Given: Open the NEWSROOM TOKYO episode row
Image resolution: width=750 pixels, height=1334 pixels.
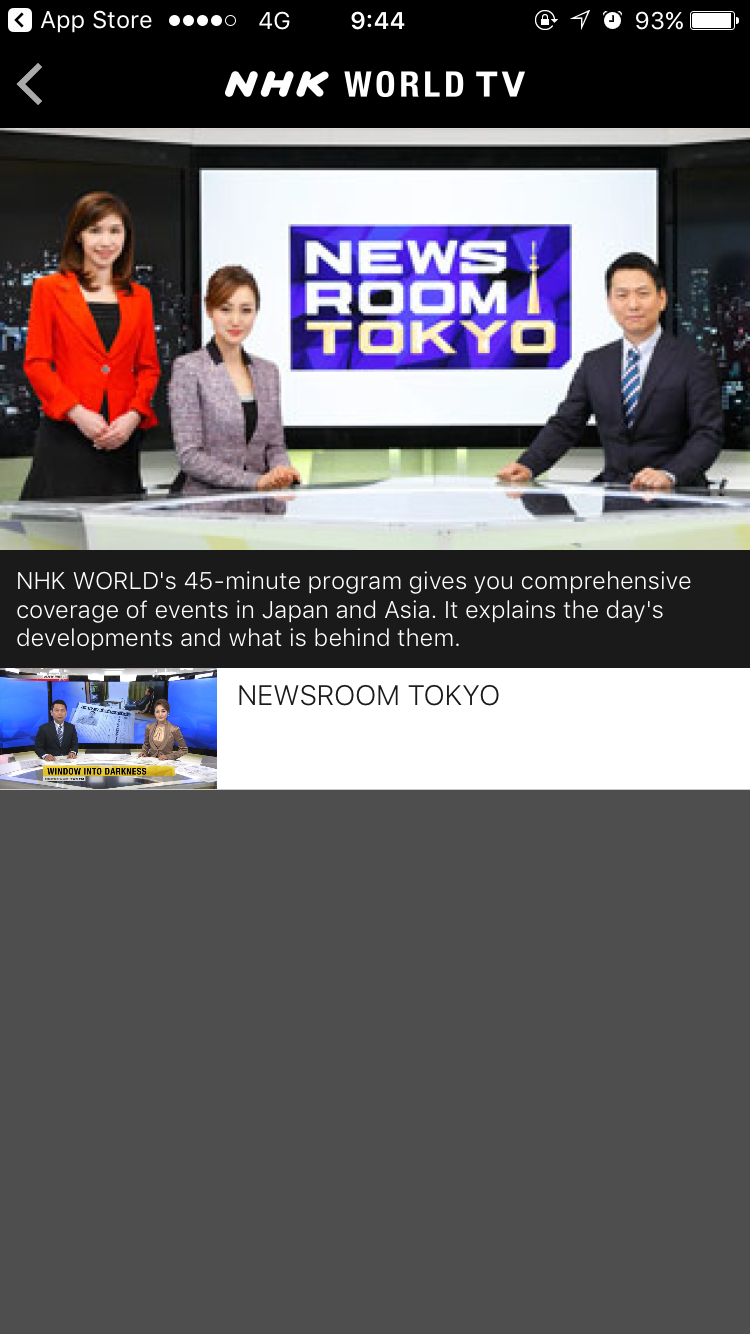Looking at the screenshot, I should [374, 728].
